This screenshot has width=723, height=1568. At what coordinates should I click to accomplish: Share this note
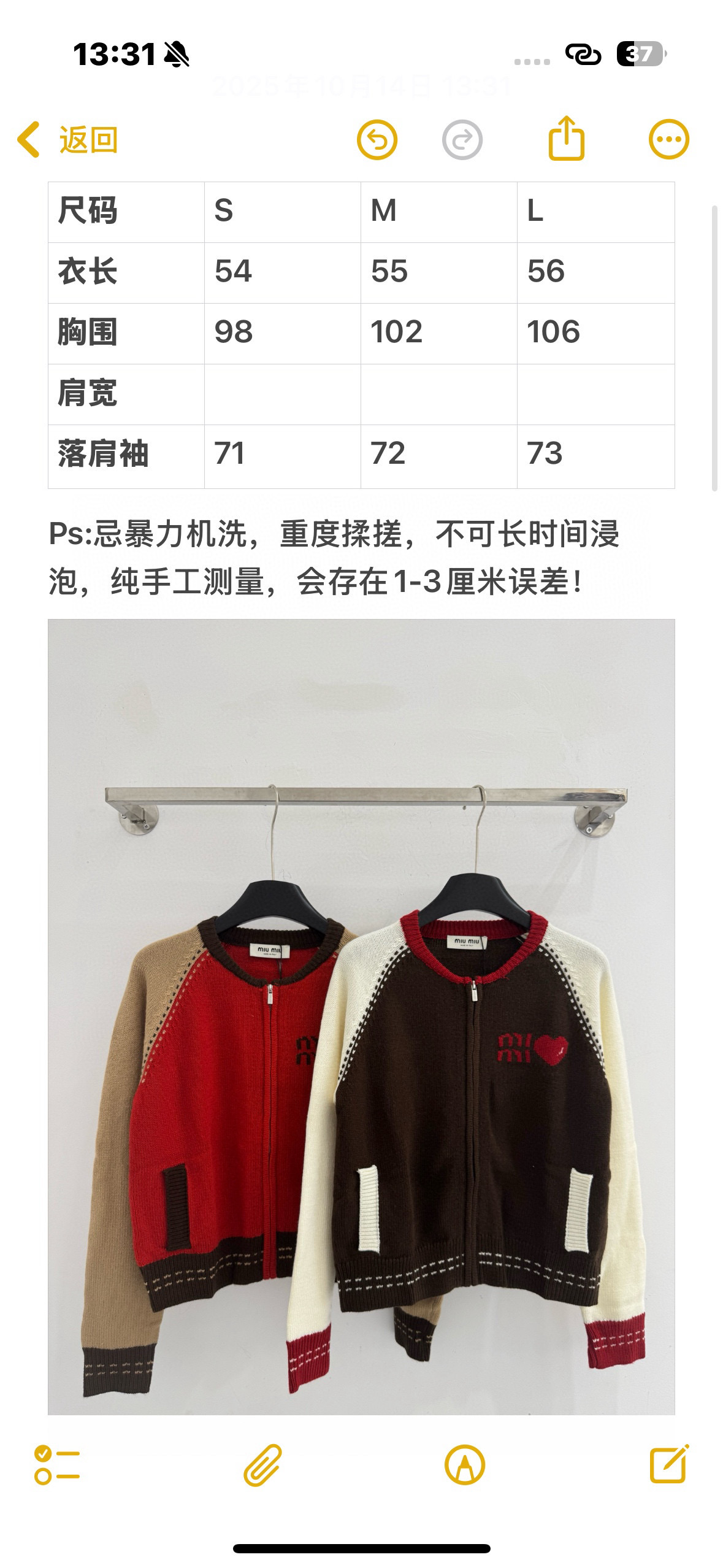[566, 138]
